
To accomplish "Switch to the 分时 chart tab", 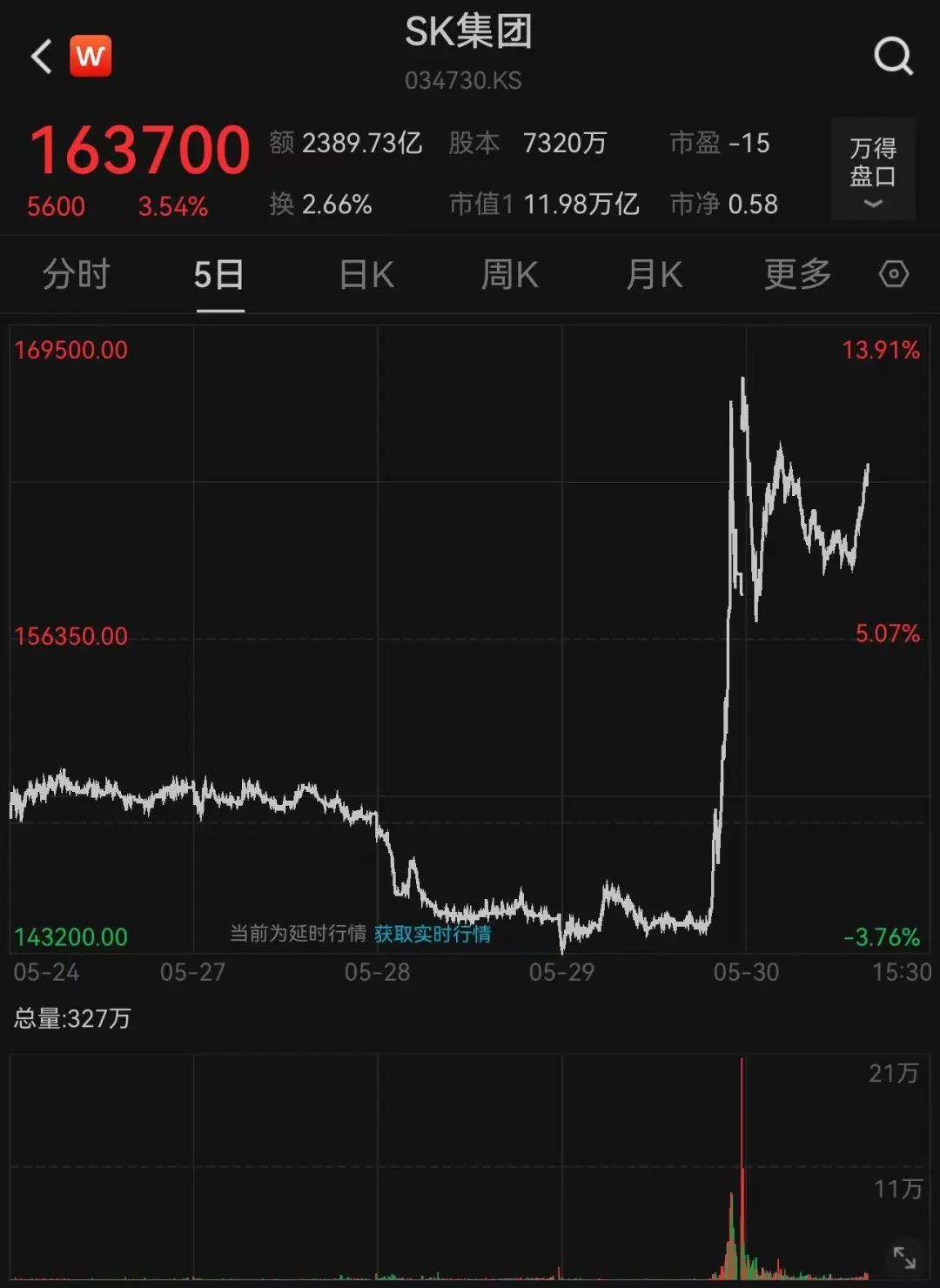I will click(76, 275).
